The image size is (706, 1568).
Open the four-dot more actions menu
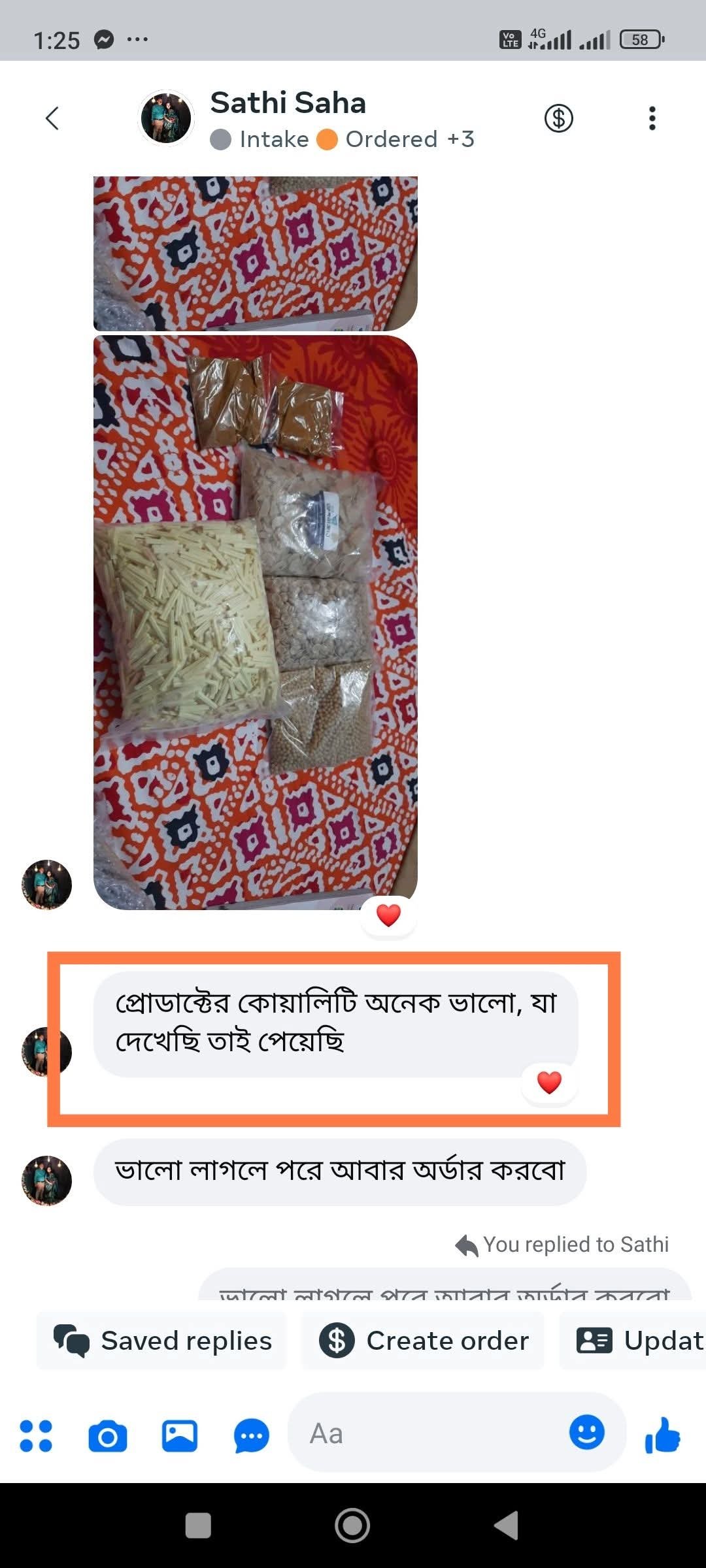click(36, 1436)
